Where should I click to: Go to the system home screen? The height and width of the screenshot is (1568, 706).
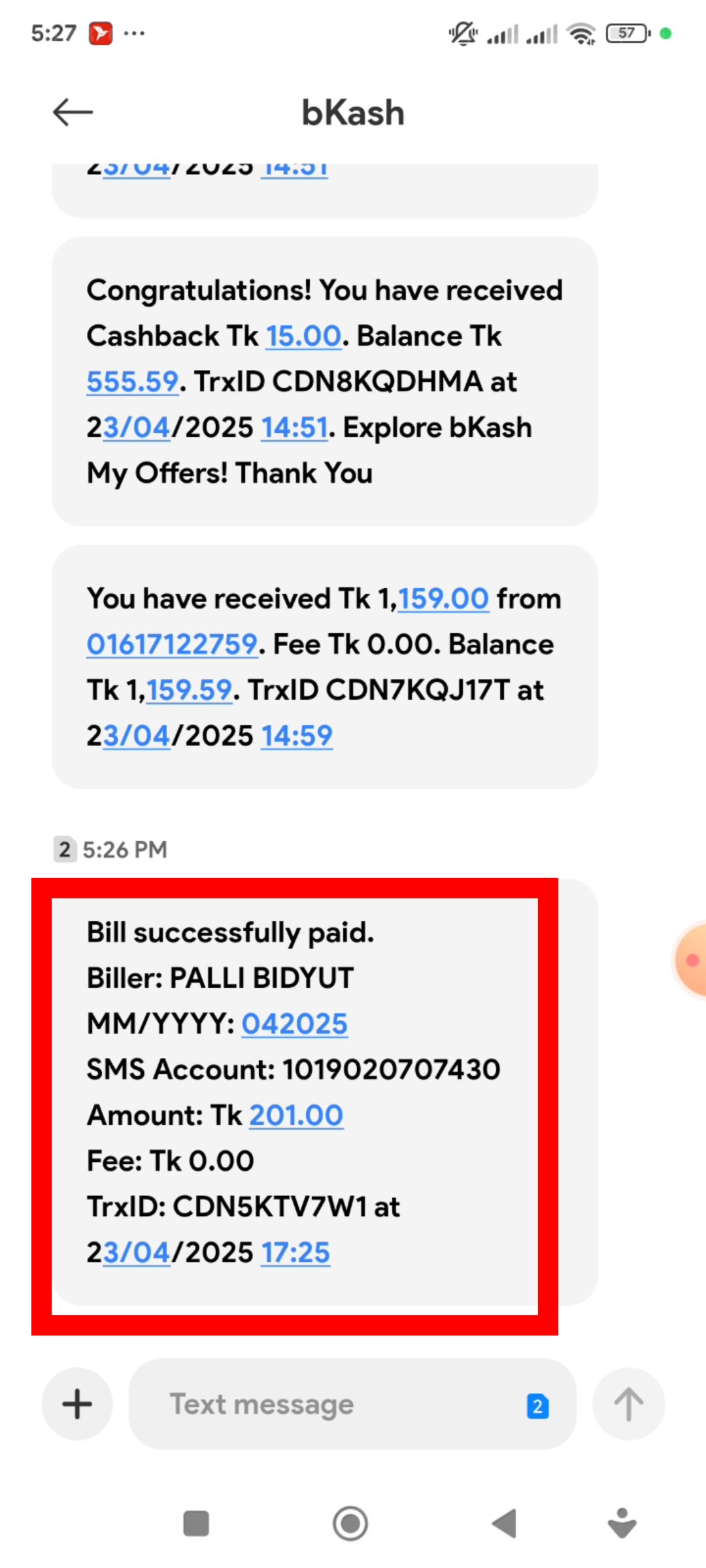350,1524
